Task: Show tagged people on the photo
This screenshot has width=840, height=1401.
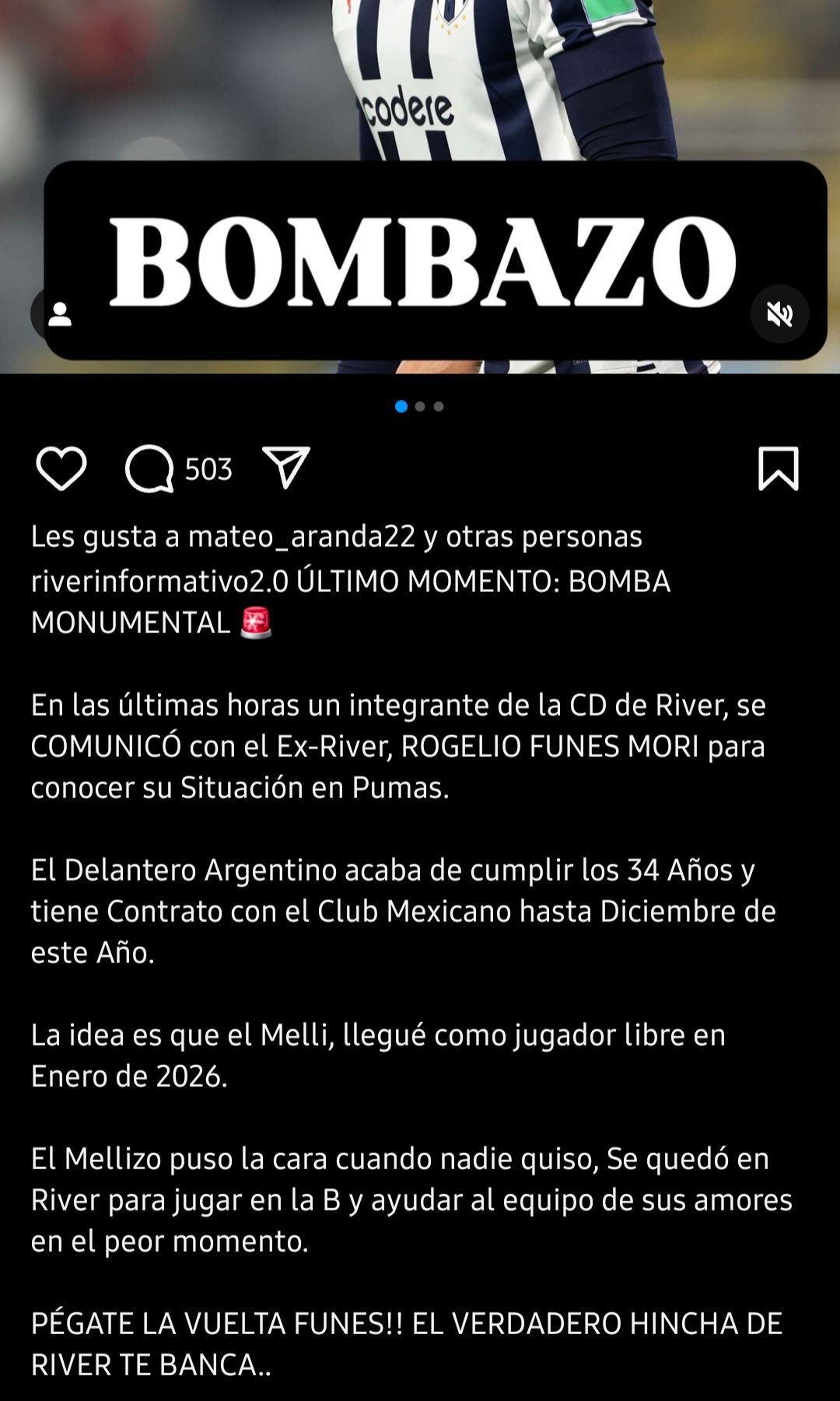Action: pyautogui.click(x=58, y=314)
